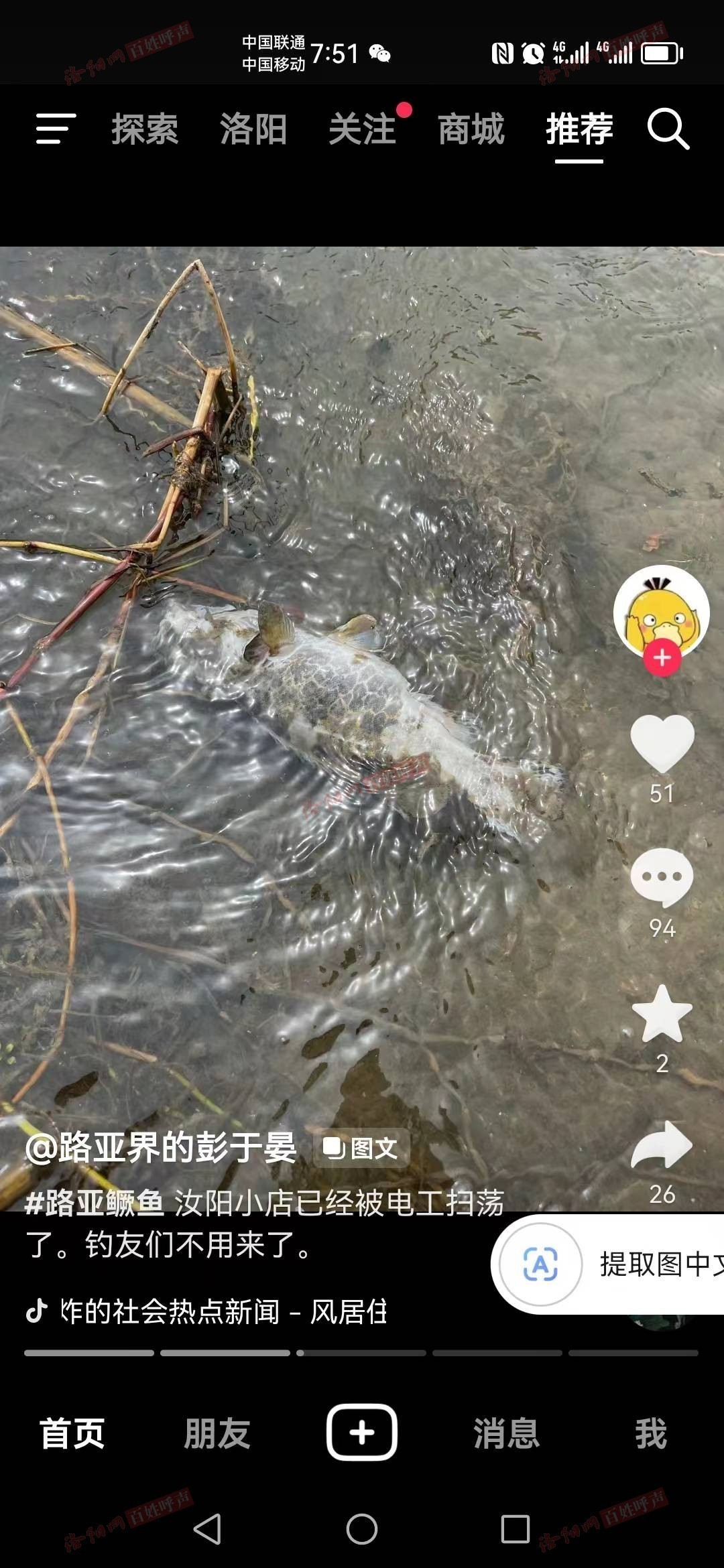Viewport: 724px width, 1568px height.
Task: Create a new post with the plus button
Action: click(362, 1432)
